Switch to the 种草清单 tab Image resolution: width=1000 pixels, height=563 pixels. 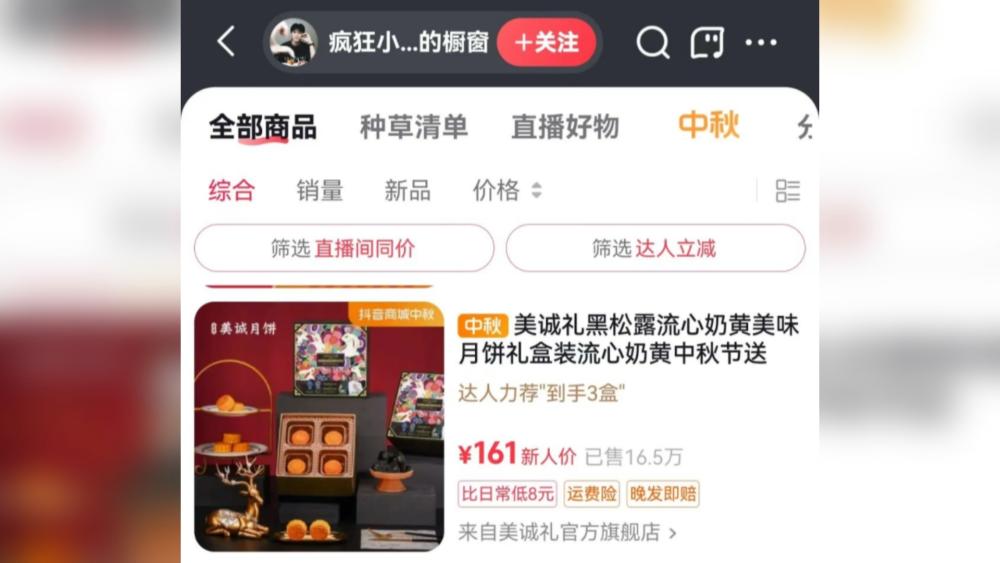pyautogui.click(x=413, y=127)
